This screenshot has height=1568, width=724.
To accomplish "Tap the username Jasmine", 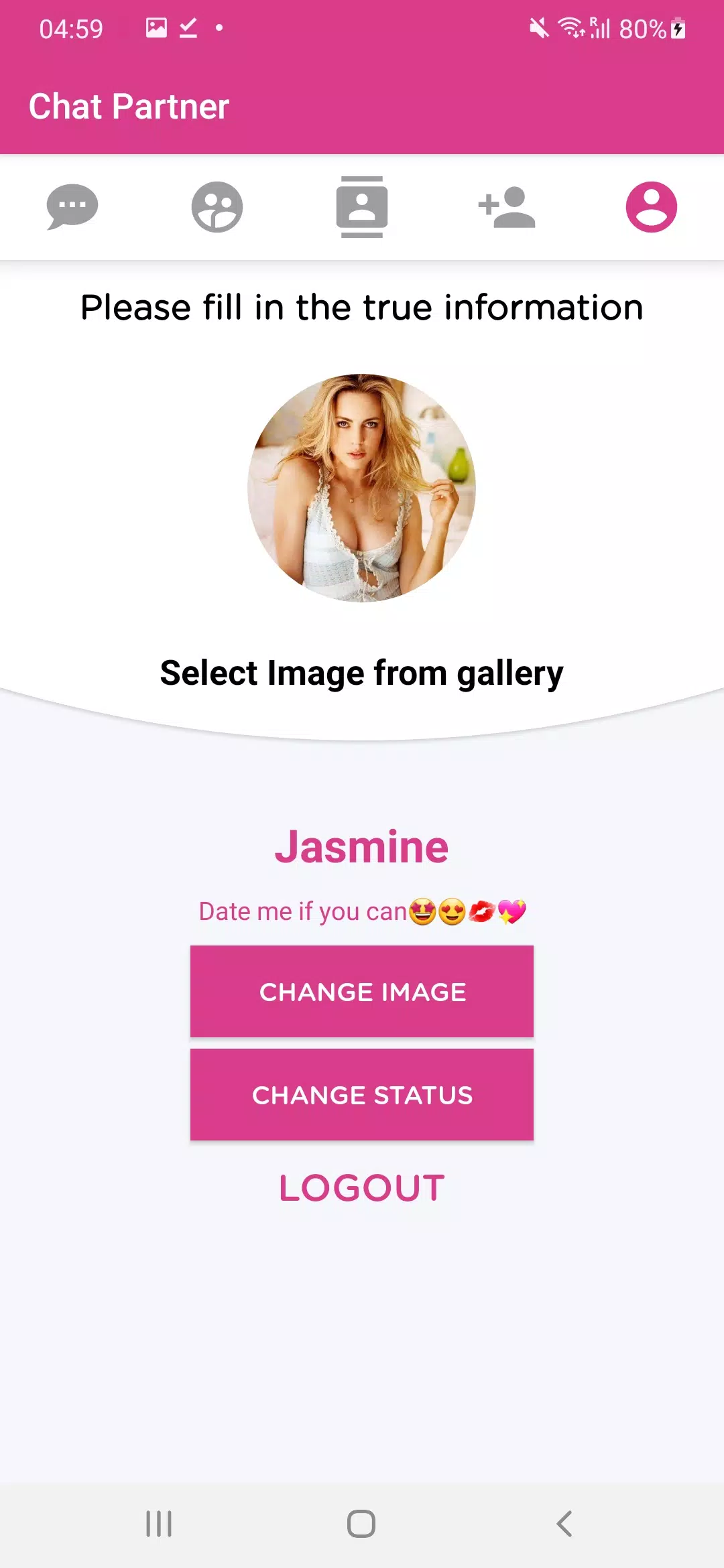I will (362, 846).
